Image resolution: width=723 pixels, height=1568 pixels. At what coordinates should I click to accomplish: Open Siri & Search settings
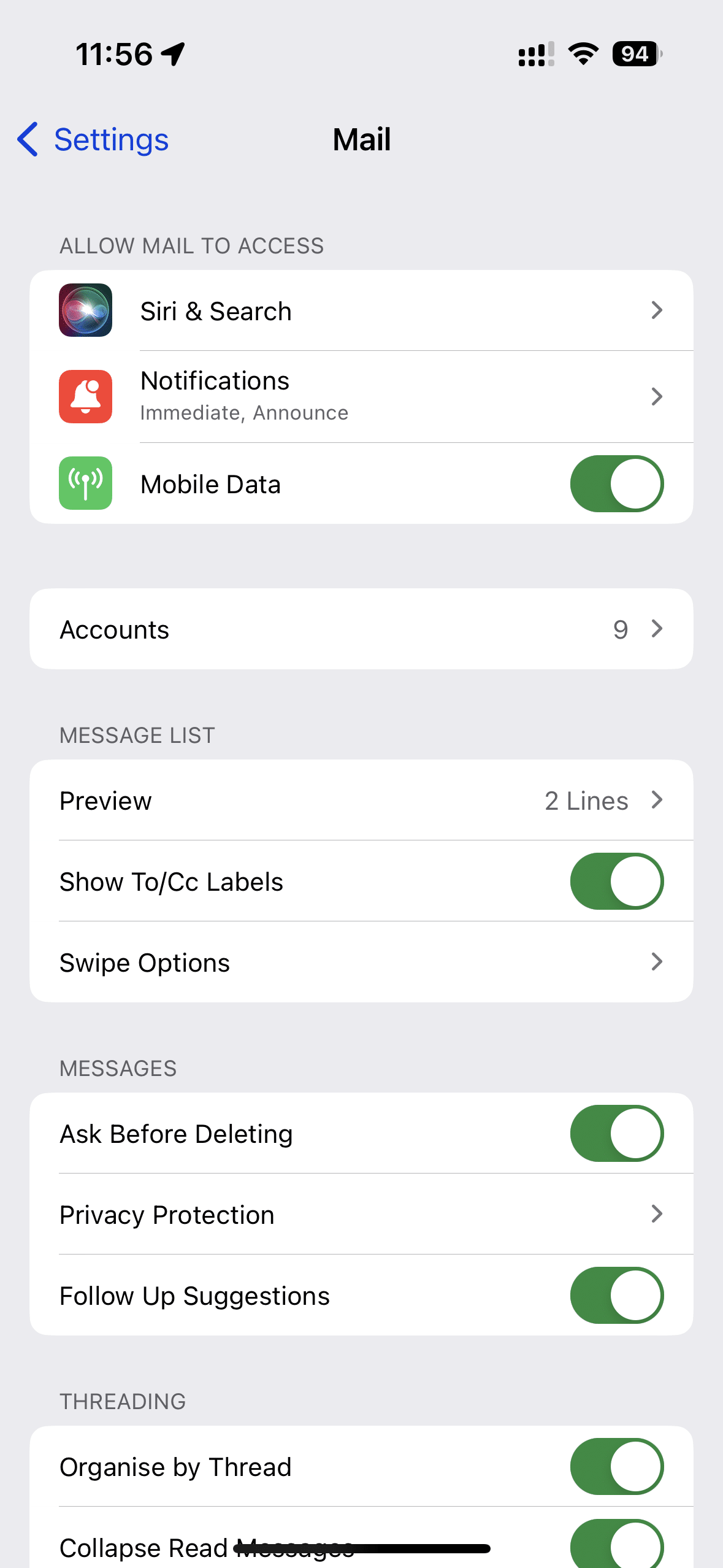coord(361,310)
